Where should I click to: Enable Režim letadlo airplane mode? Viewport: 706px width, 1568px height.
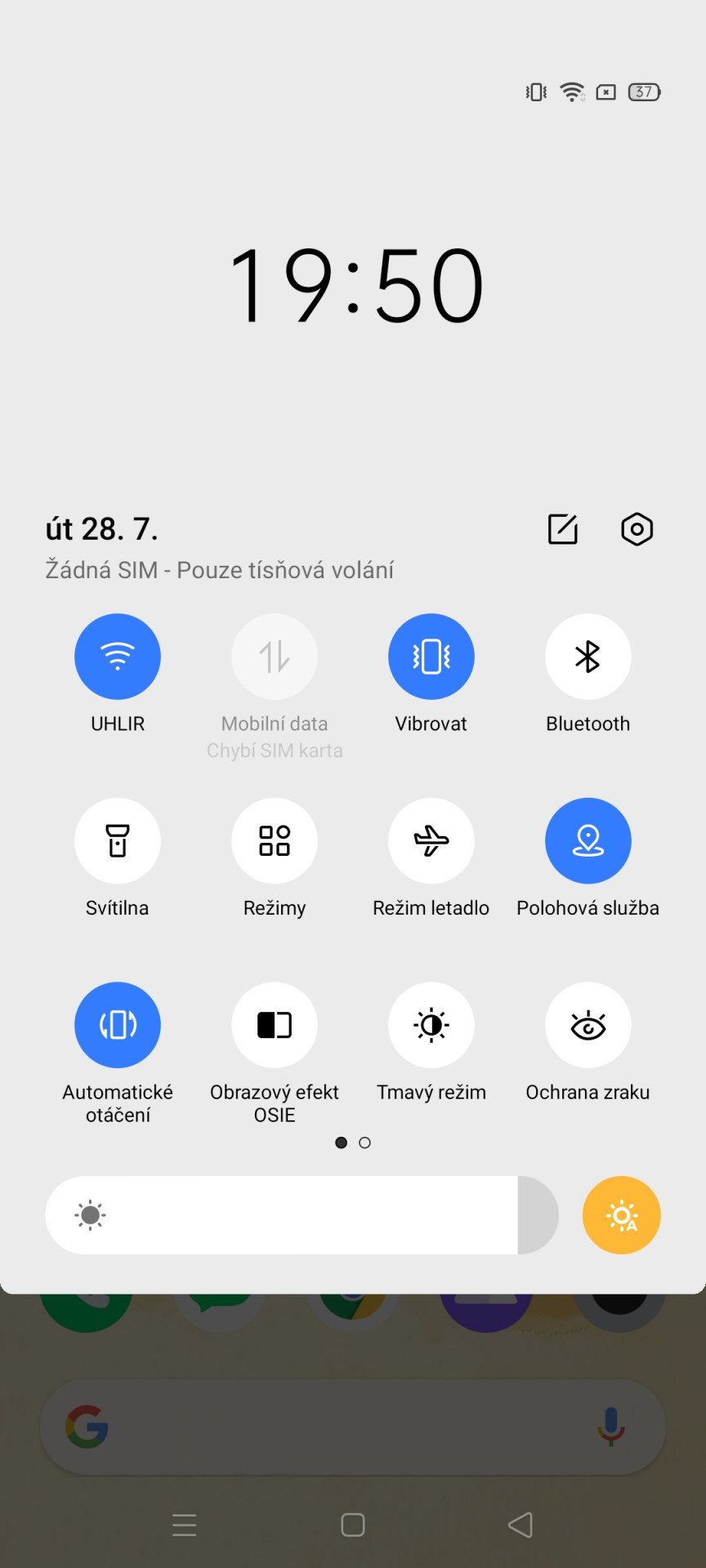[x=431, y=841]
